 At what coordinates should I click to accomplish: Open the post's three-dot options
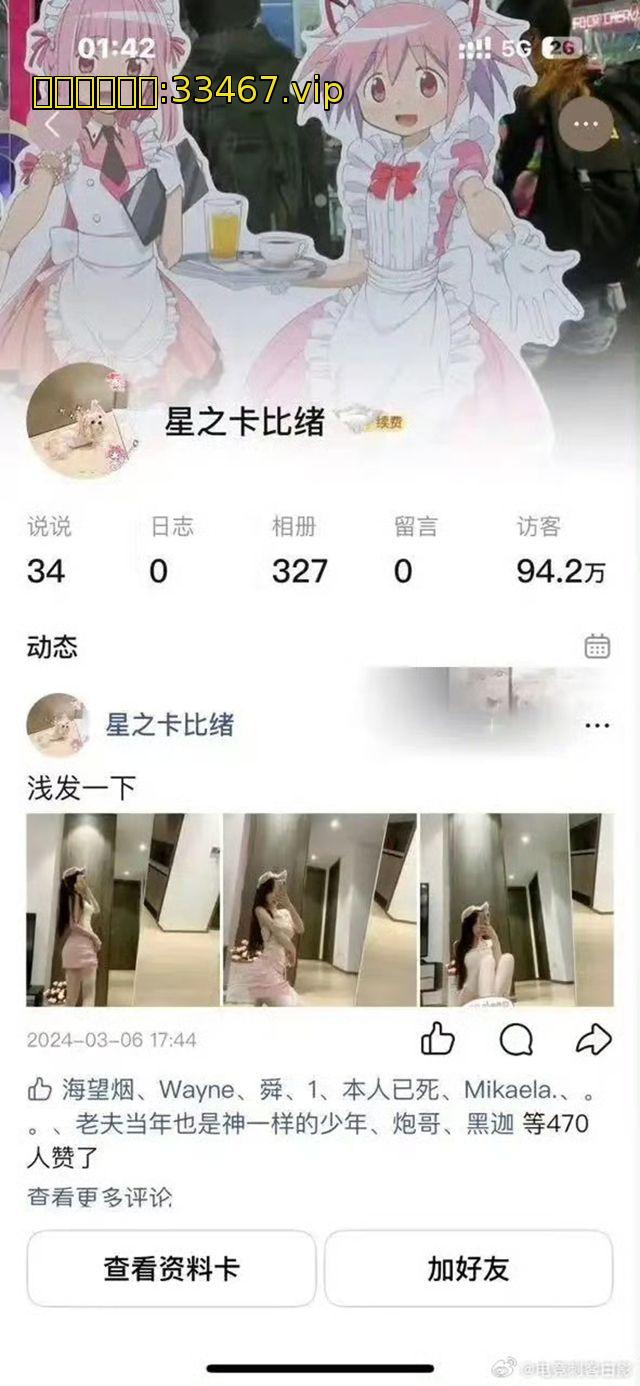(x=597, y=726)
